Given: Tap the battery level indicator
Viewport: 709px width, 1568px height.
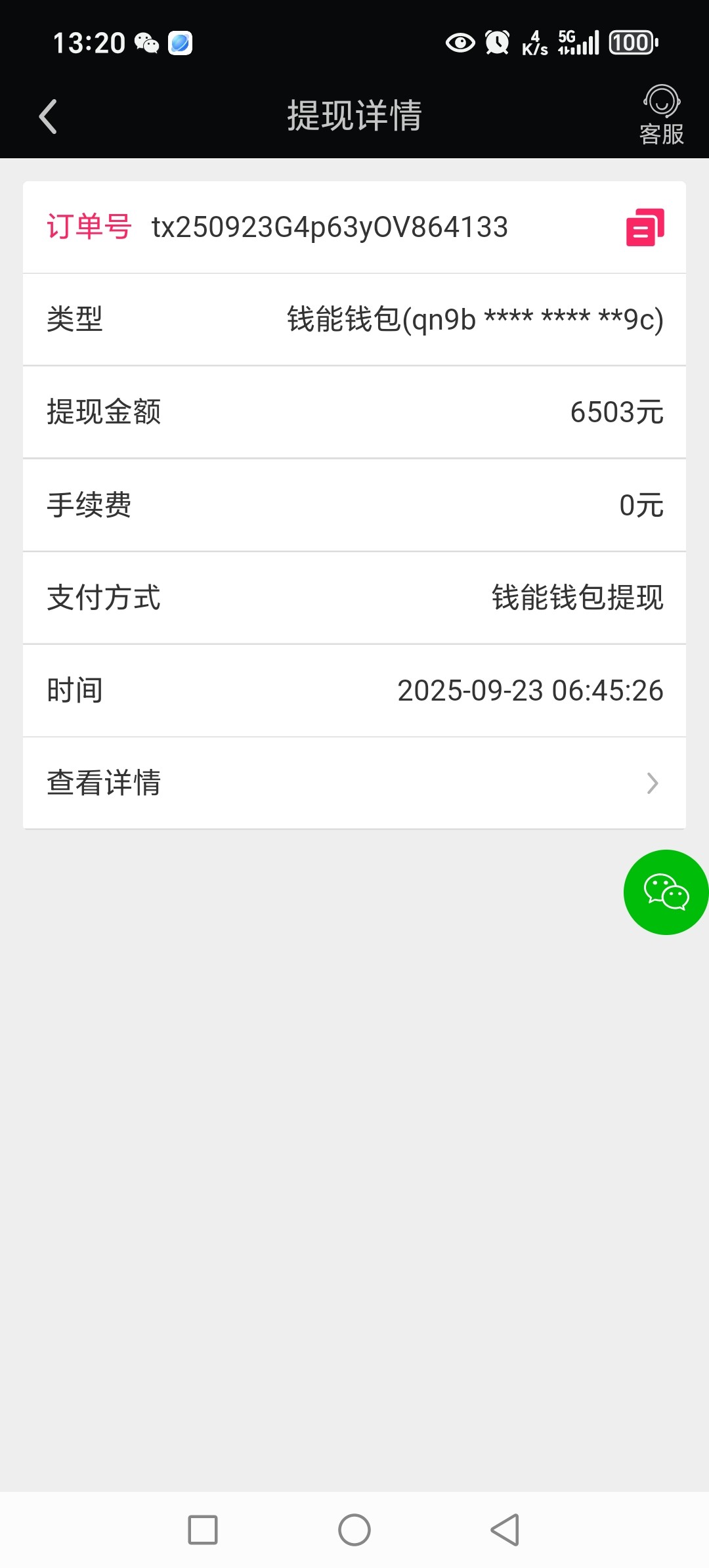Looking at the screenshot, I should pyautogui.click(x=631, y=43).
